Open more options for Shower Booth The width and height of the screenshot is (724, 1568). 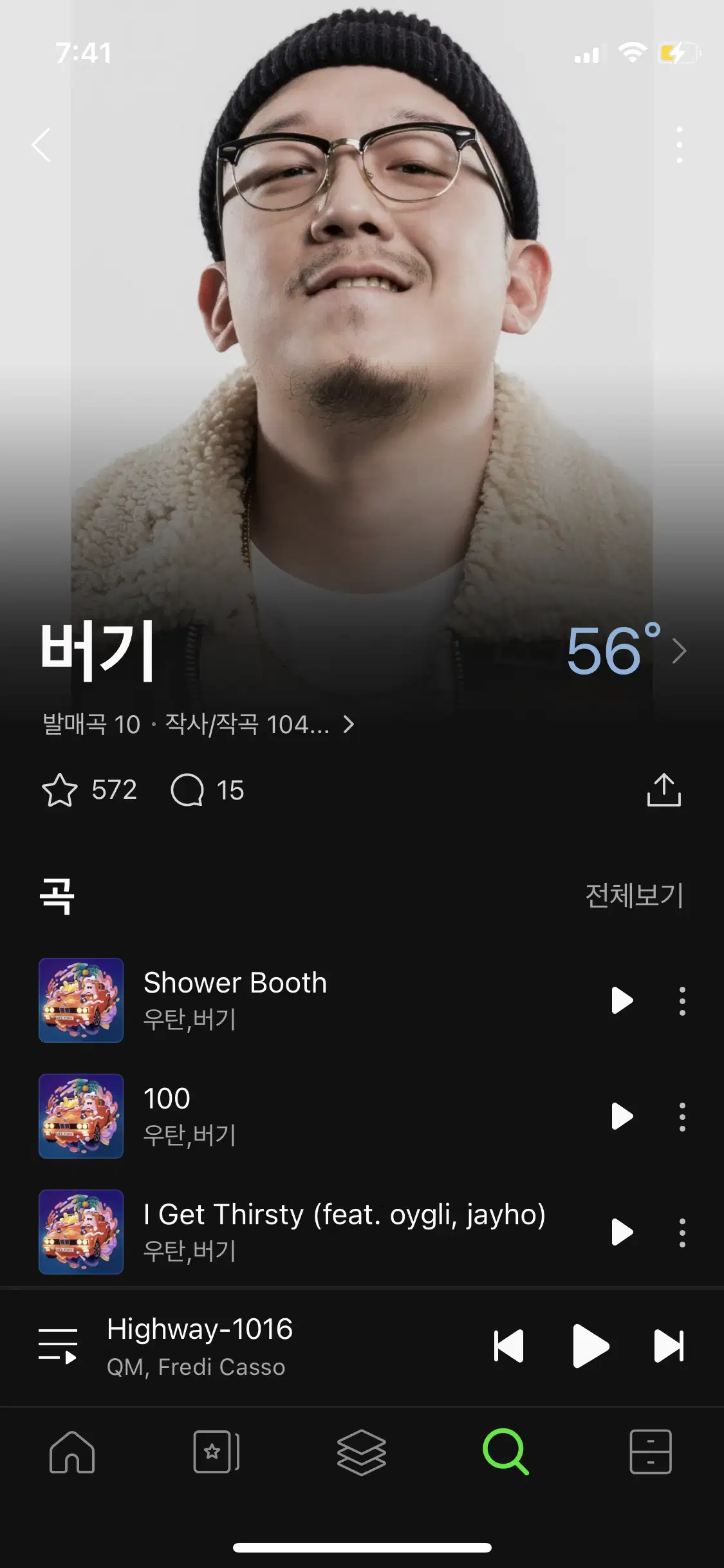(x=682, y=1002)
